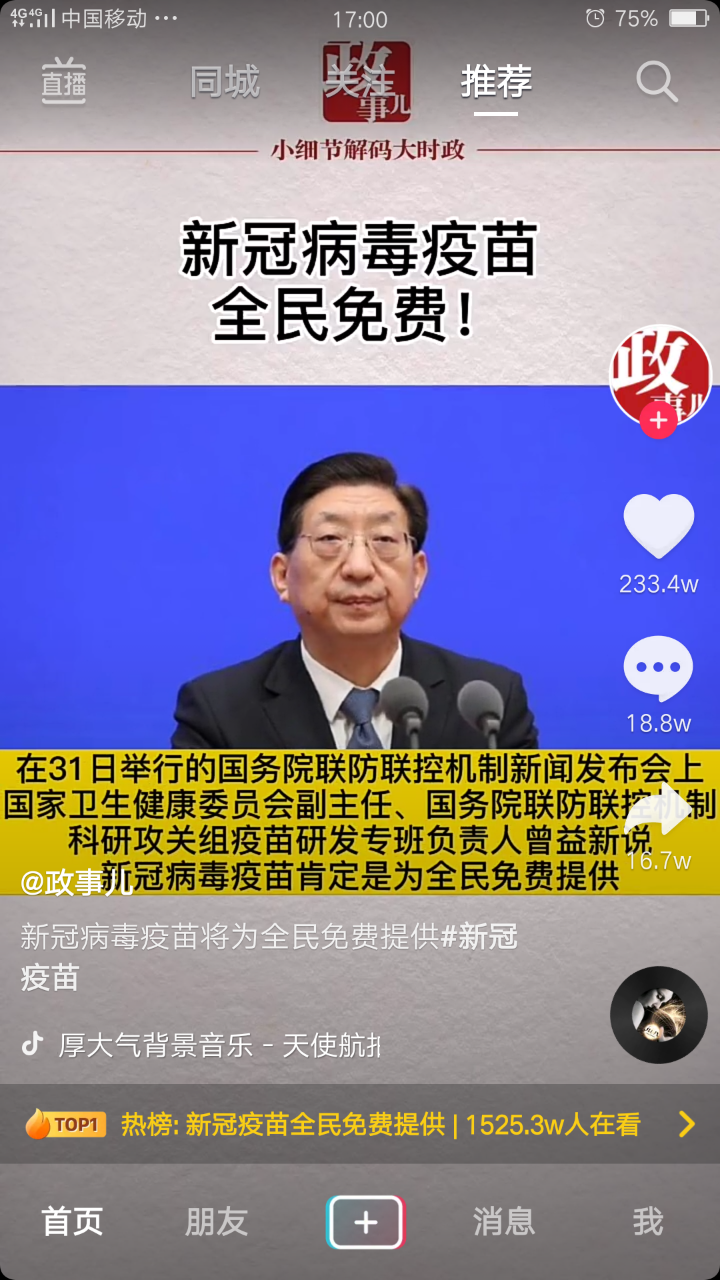The width and height of the screenshot is (720, 1280).
Task: Go to the 首页 tab
Action: click(72, 1221)
